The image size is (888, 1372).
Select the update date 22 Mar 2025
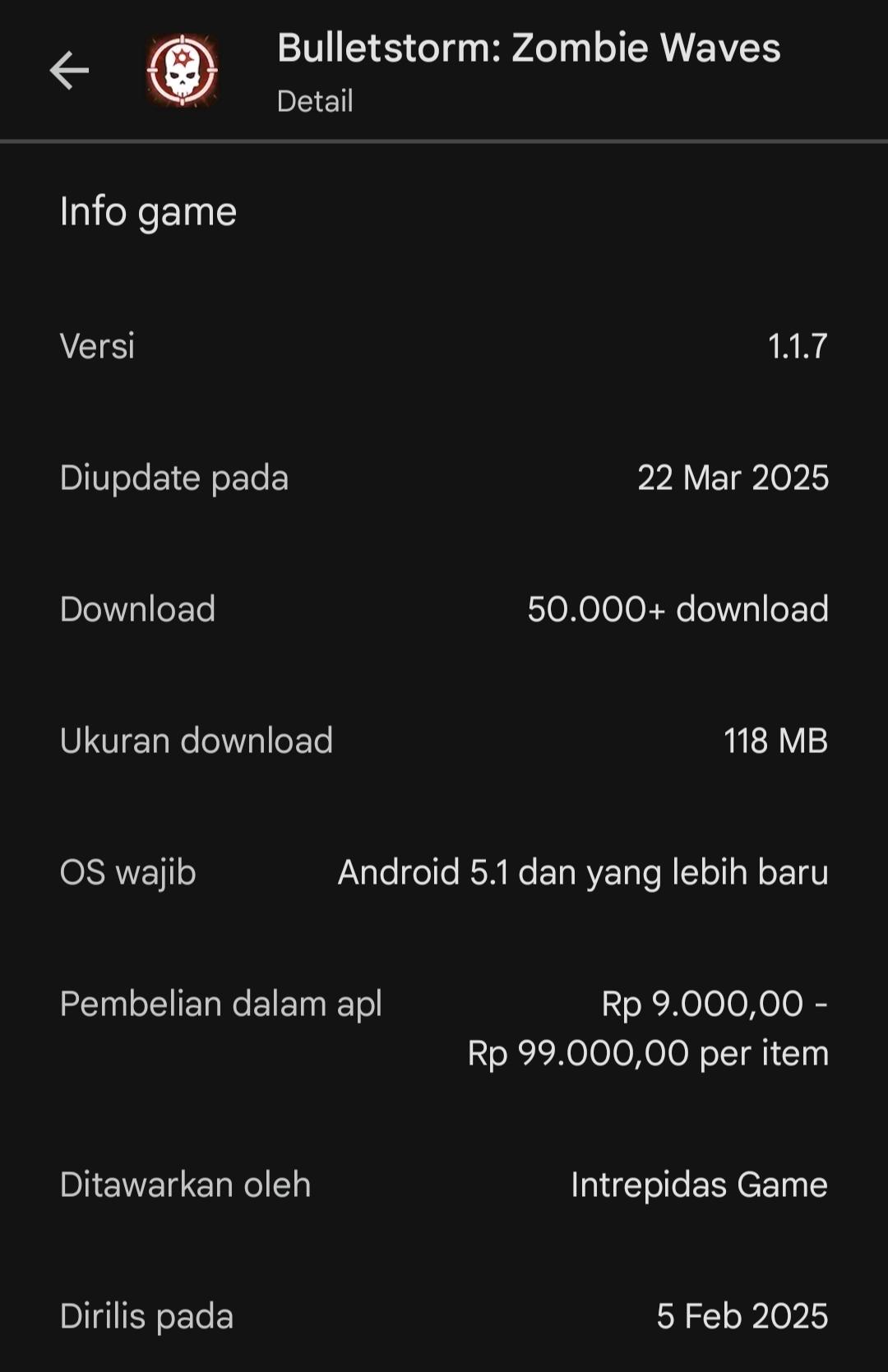(734, 478)
